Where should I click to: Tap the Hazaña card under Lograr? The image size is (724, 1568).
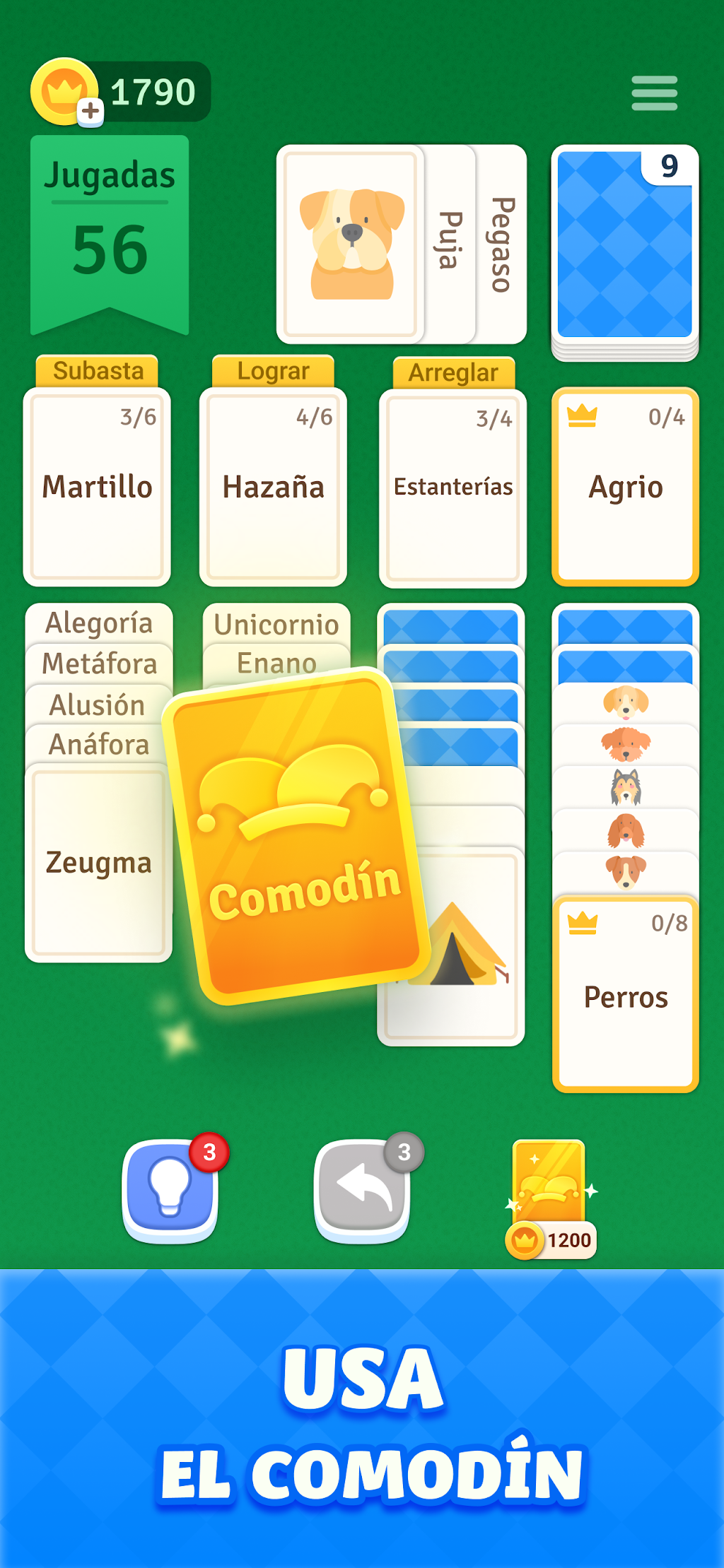click(273, 487)
